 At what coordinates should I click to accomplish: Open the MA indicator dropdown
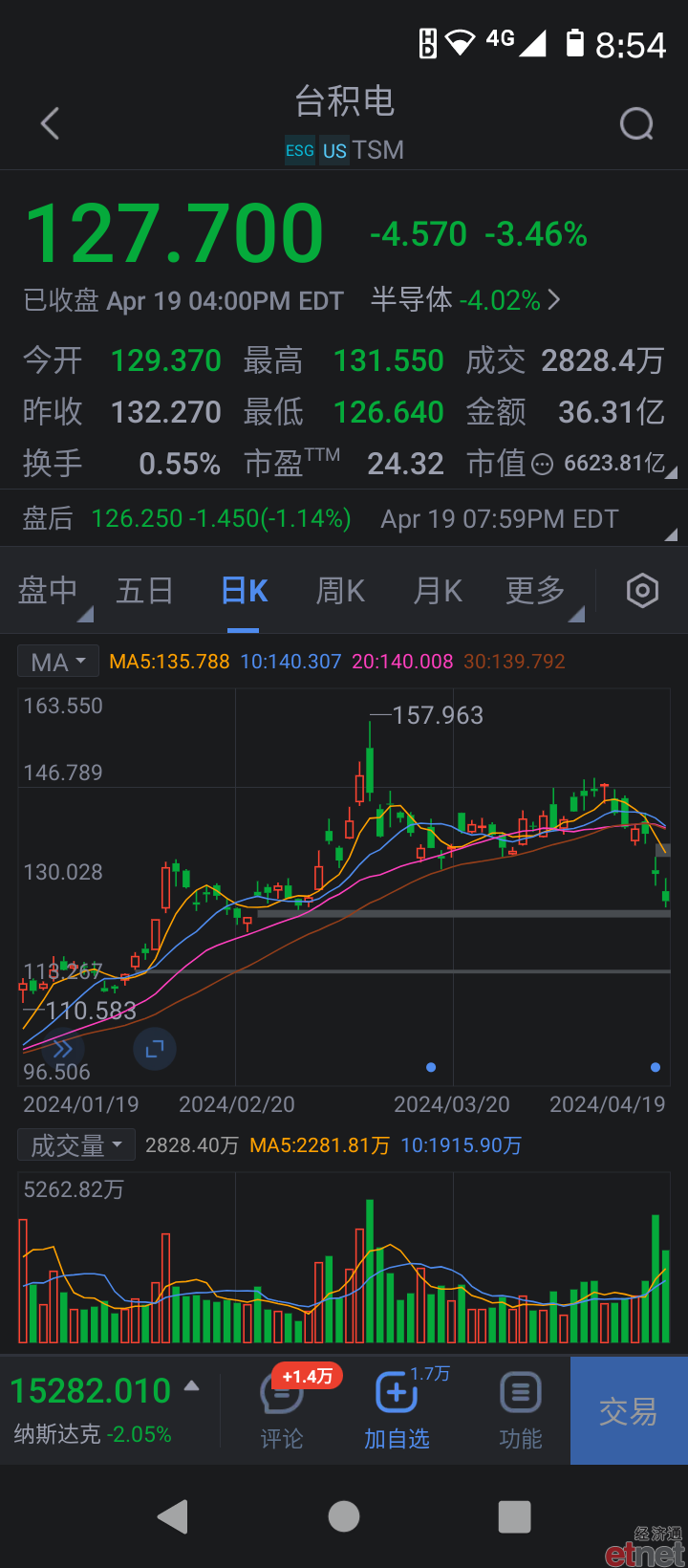[x=57, y=662]
